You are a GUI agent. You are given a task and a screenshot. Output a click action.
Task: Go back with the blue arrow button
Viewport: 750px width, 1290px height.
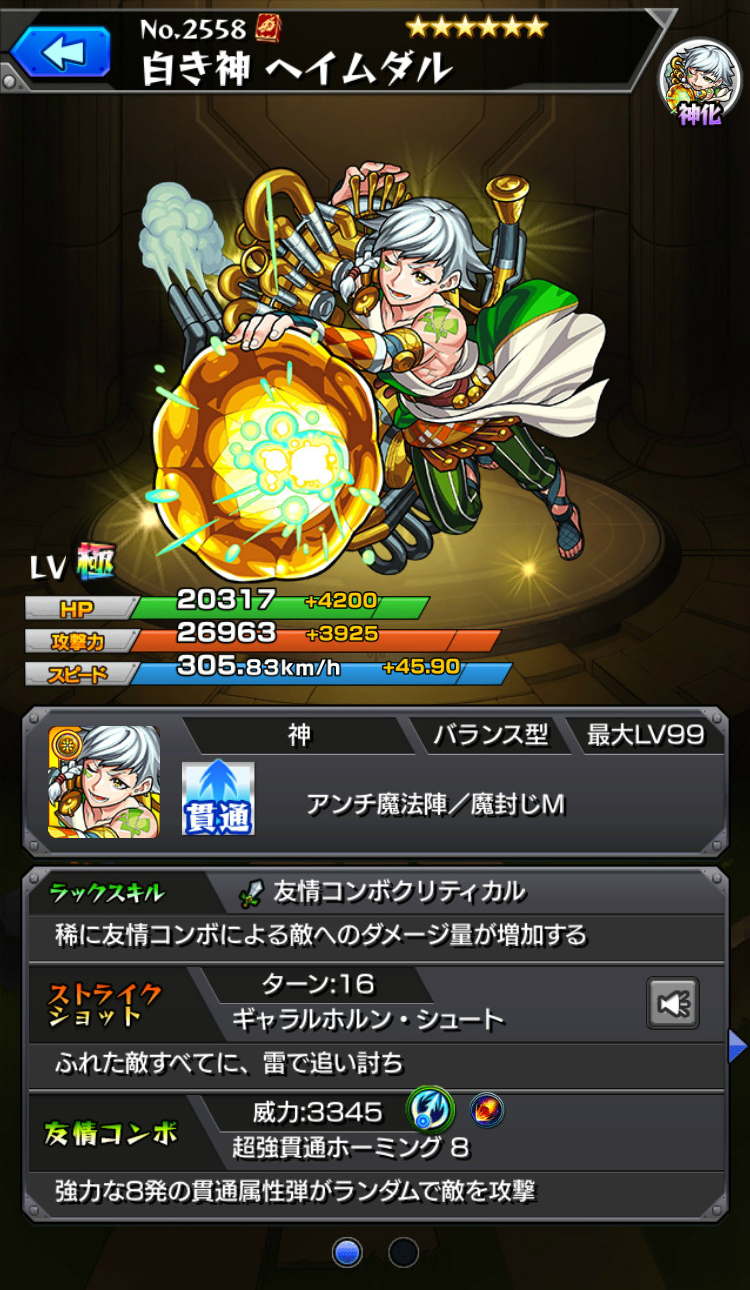61,52
